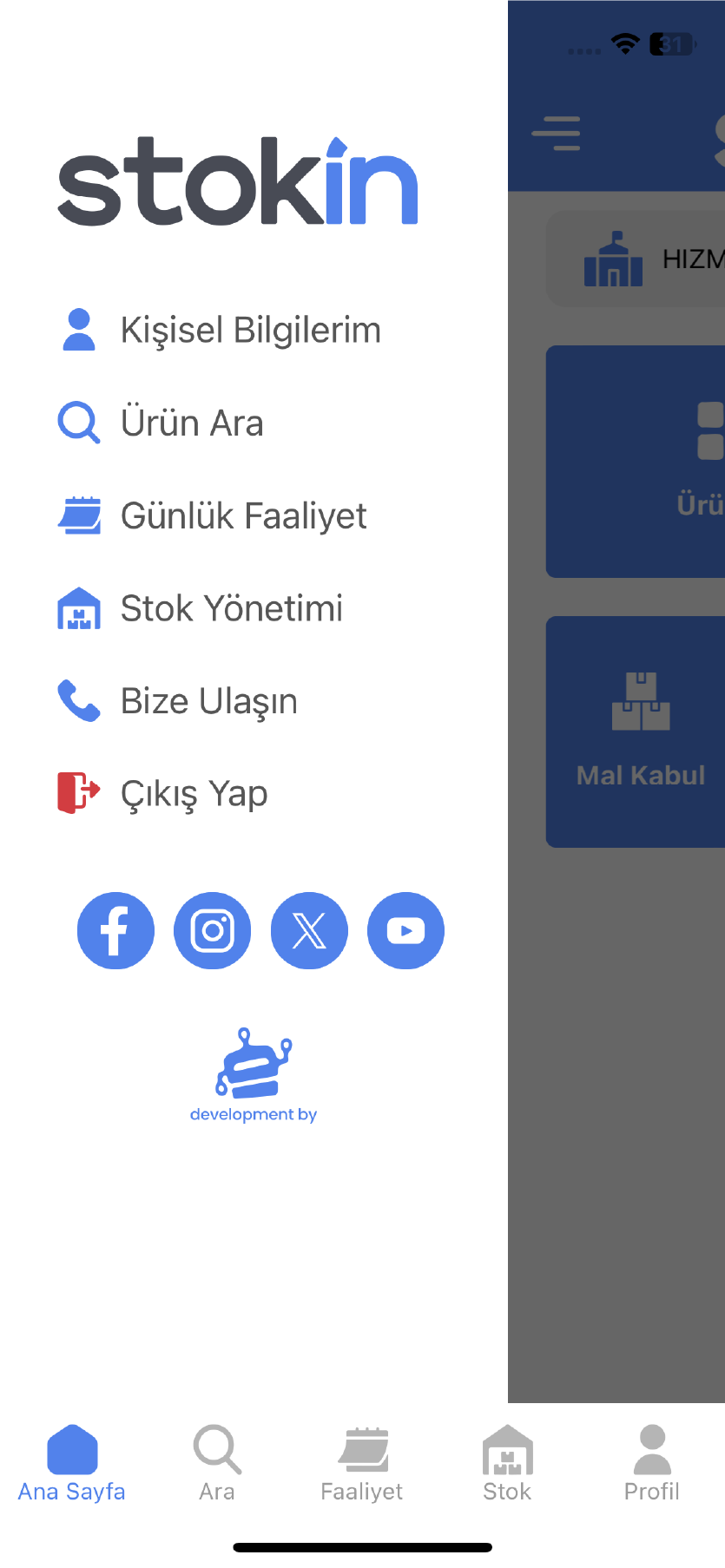Tap the development by link
Image resolution: width=725 pixels, height=1568 pixels.
(x=254, y=1076)
